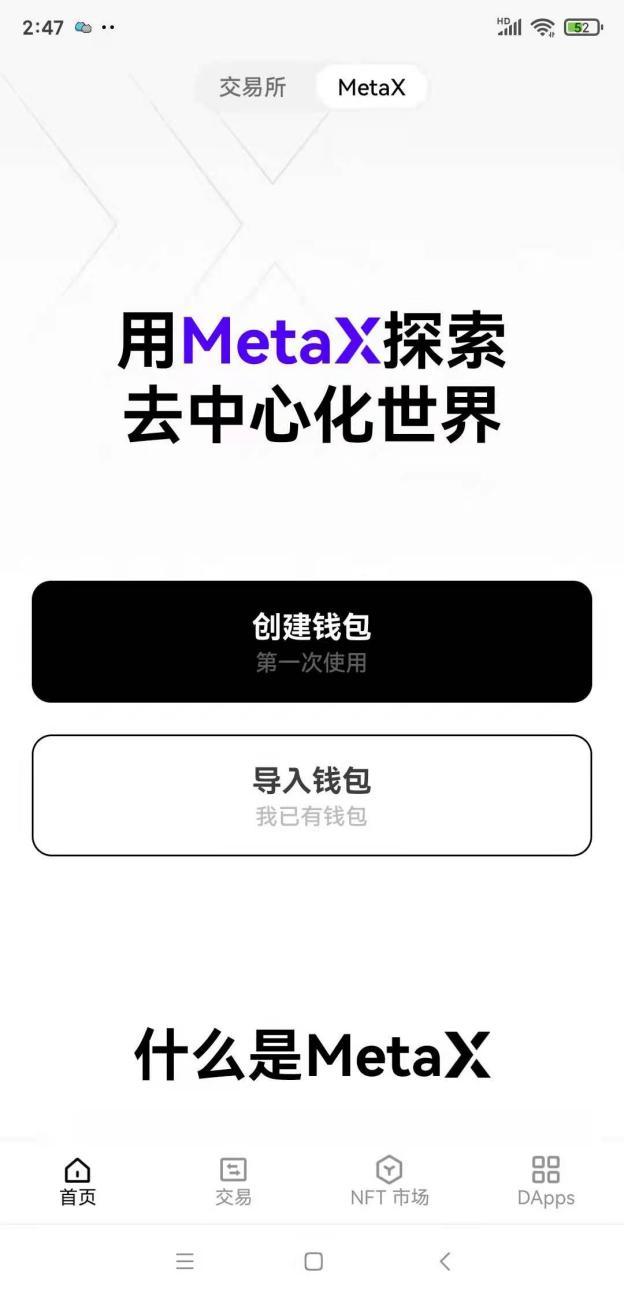The height and width of the screenshot is (1299, 624).
Task: Open the DApps tab
Action: pyautogui.click(x=546, y=1181)
